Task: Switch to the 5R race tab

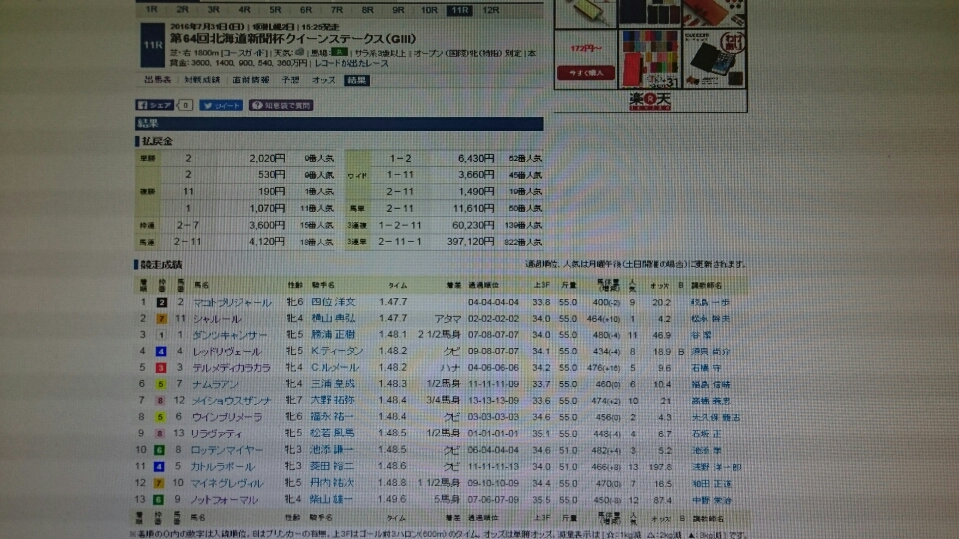Action: (274, 9)
